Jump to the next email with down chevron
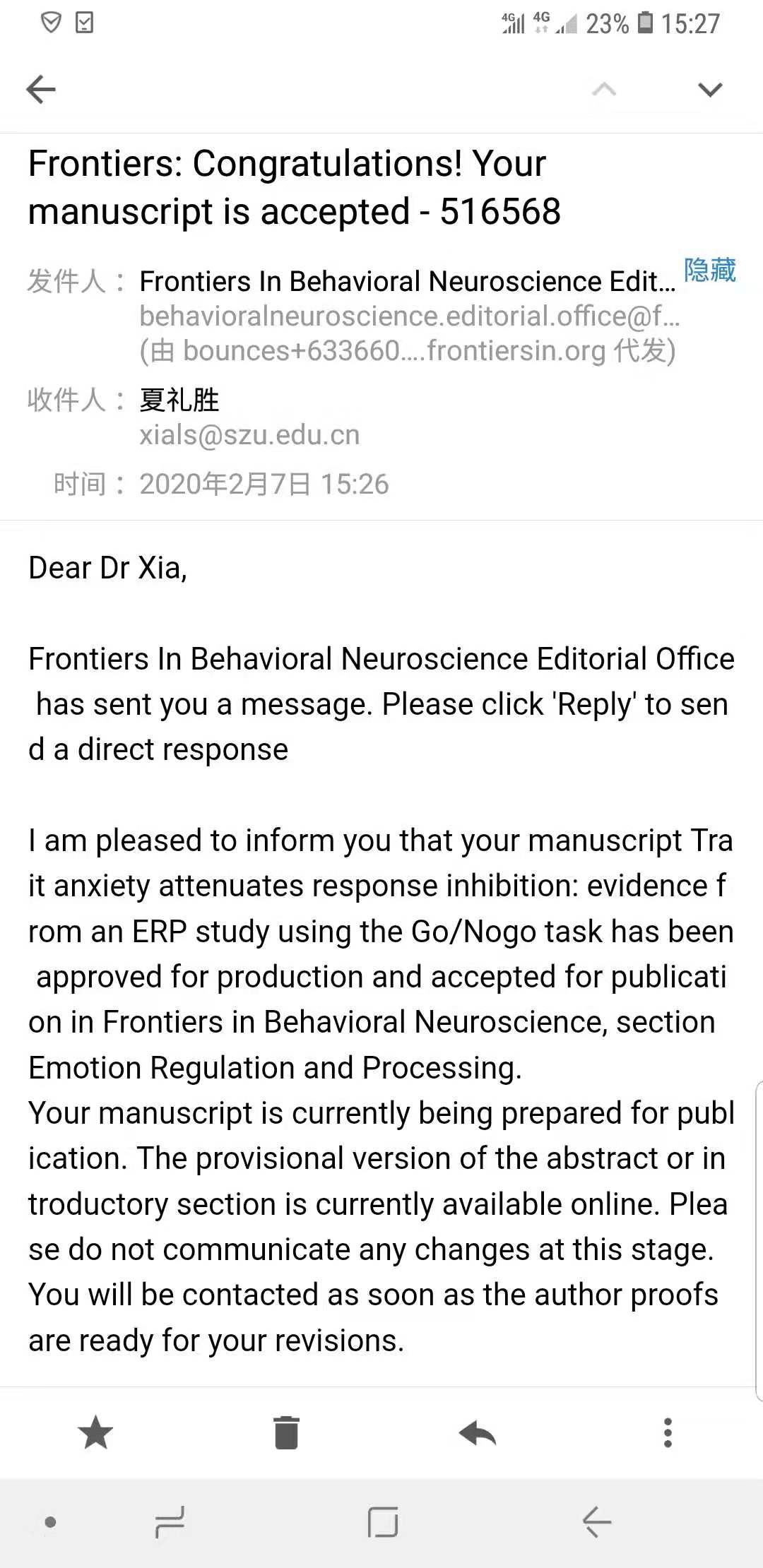The width and height of the screenshot is (763, 1568). tap(709, 90)
